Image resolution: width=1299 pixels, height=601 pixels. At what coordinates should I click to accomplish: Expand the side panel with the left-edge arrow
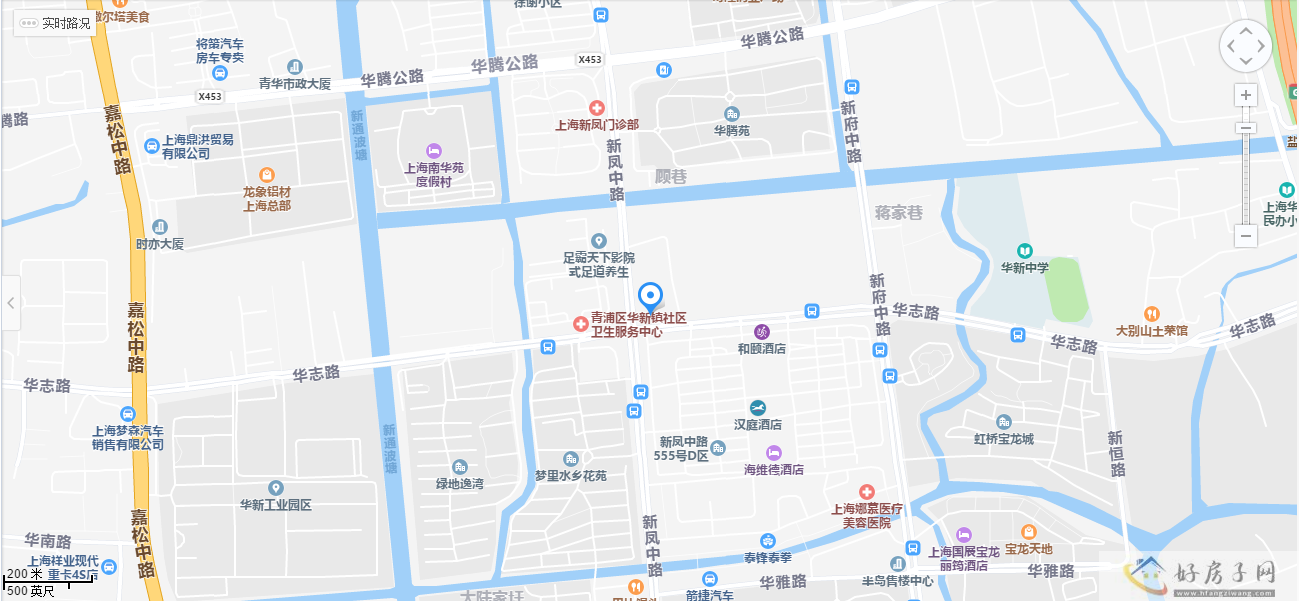click(x=10, y=302)
